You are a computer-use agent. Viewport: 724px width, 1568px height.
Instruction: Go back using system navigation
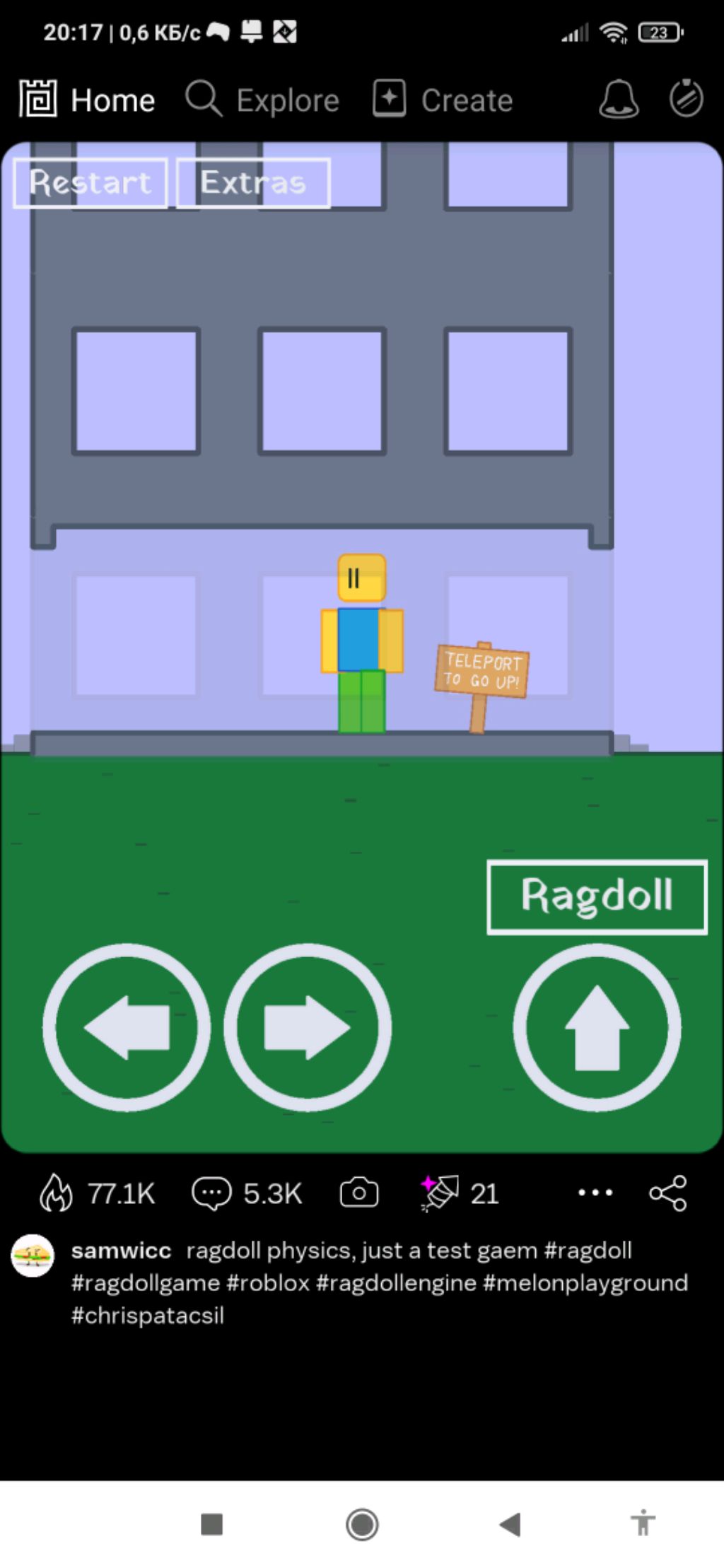coord(510,1524)
